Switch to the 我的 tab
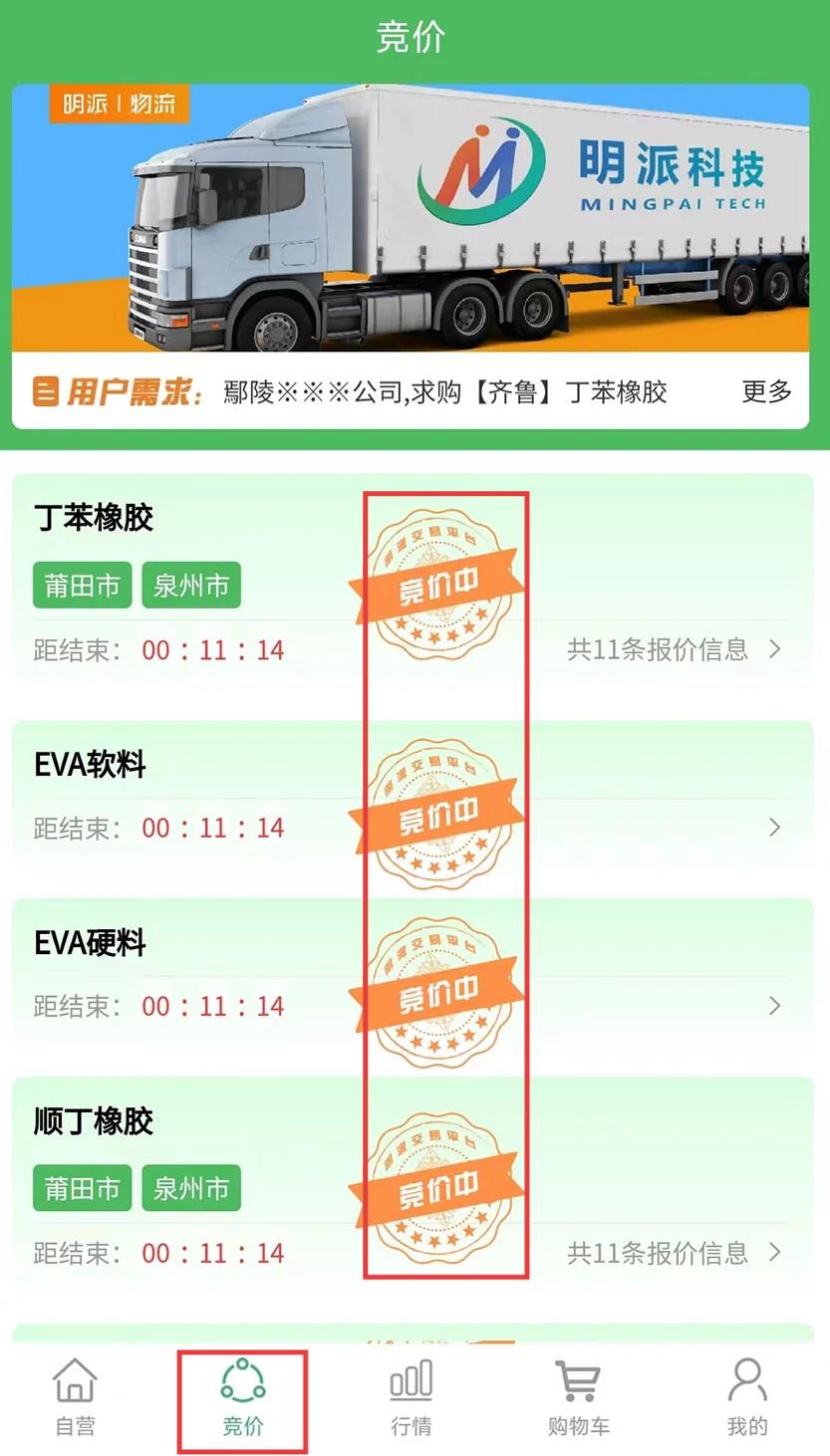The image size is (830, 1456). (746, 1397)
